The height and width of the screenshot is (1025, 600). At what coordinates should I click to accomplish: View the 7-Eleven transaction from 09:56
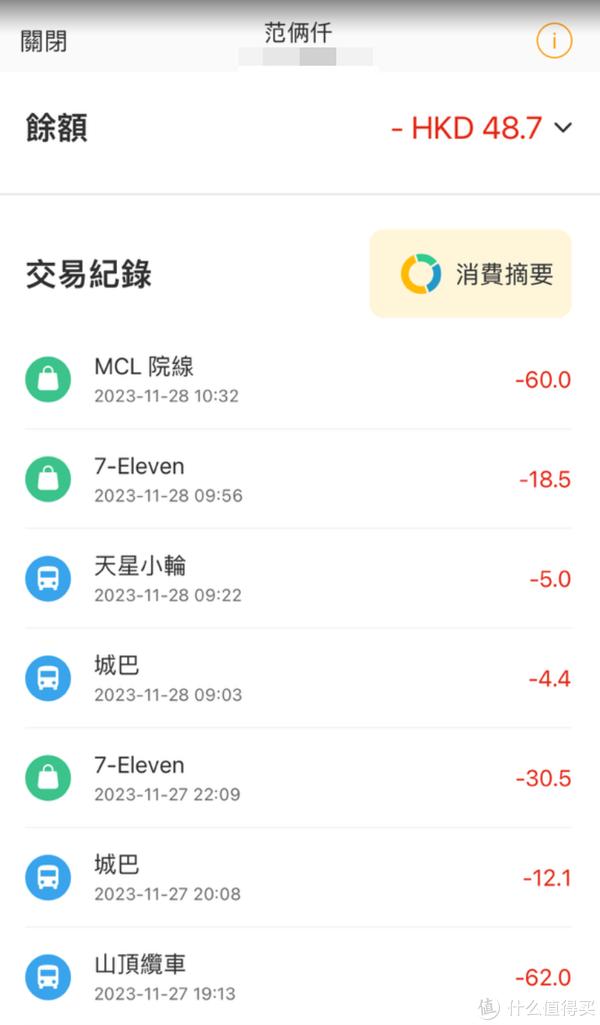coord(299,479)
